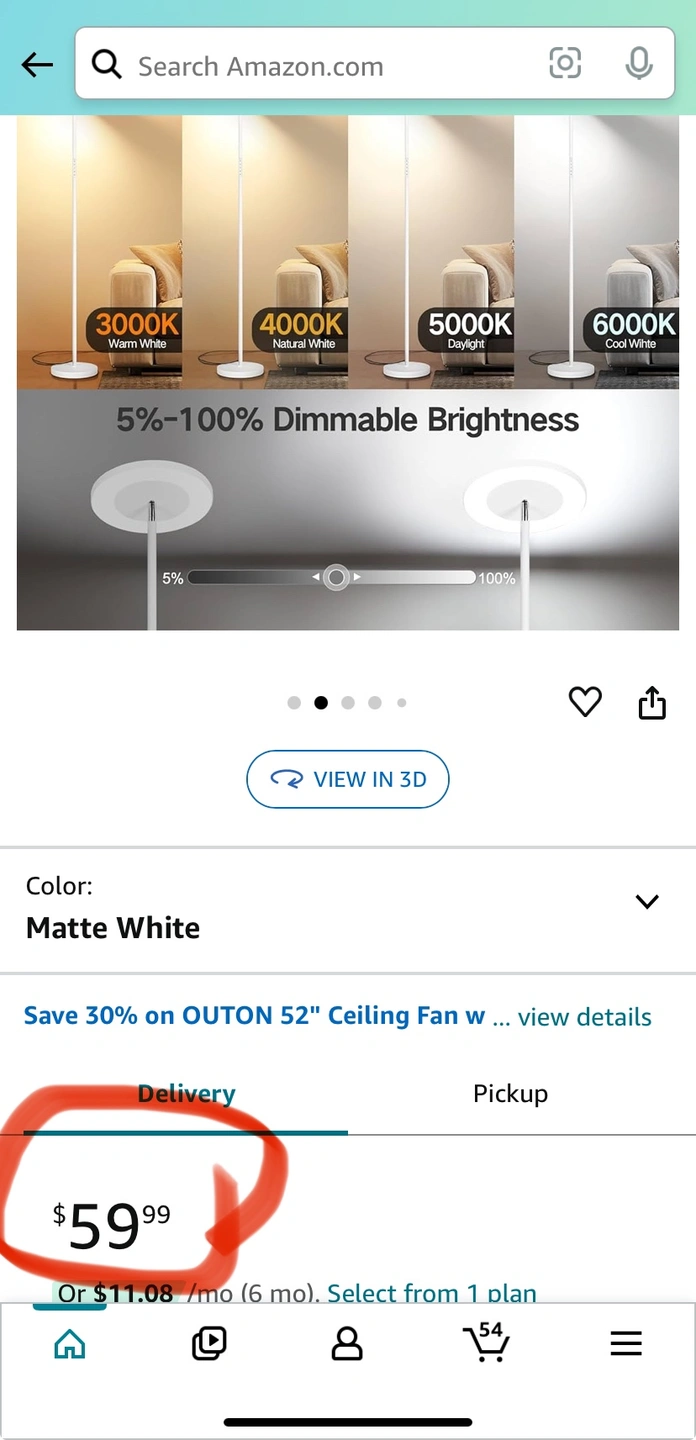Switch to the Pickup tab
The height and width of the screenshot is (1440, 696).
pyautogui.click(x=510, y=1094)
